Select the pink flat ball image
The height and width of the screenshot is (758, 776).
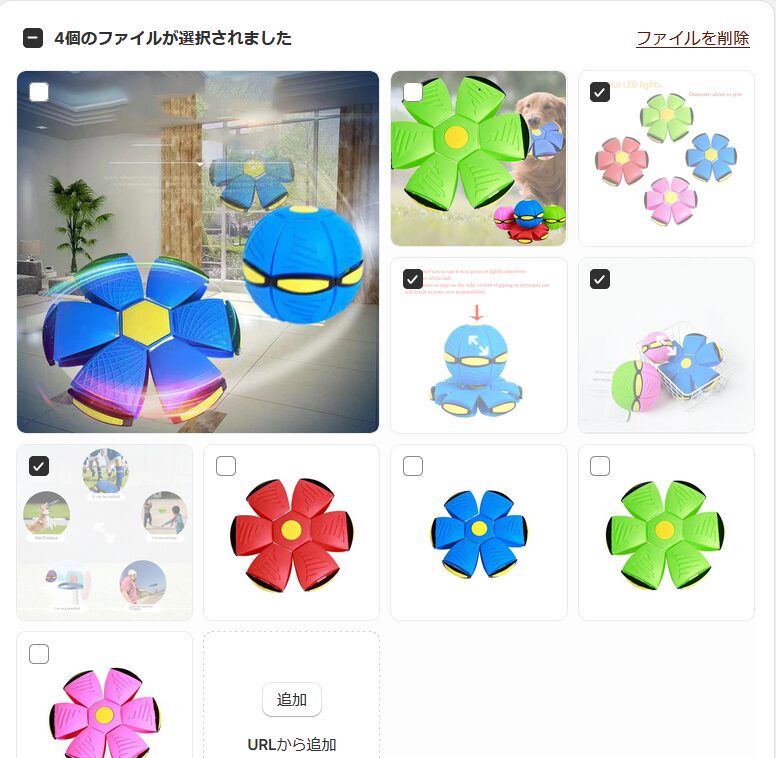pos(39,654)
